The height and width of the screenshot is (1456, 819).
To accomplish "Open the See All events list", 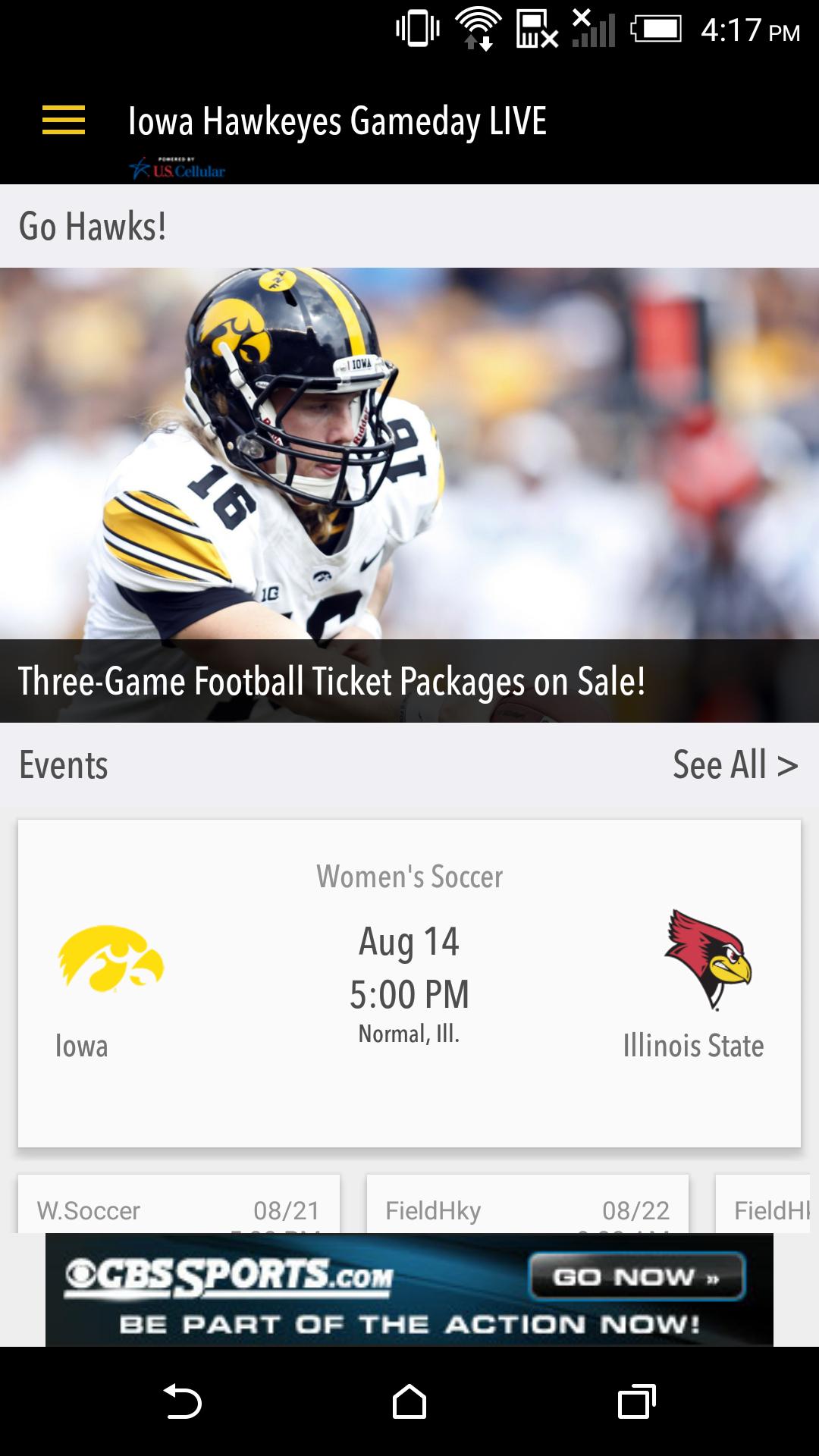I will [735, 766].
